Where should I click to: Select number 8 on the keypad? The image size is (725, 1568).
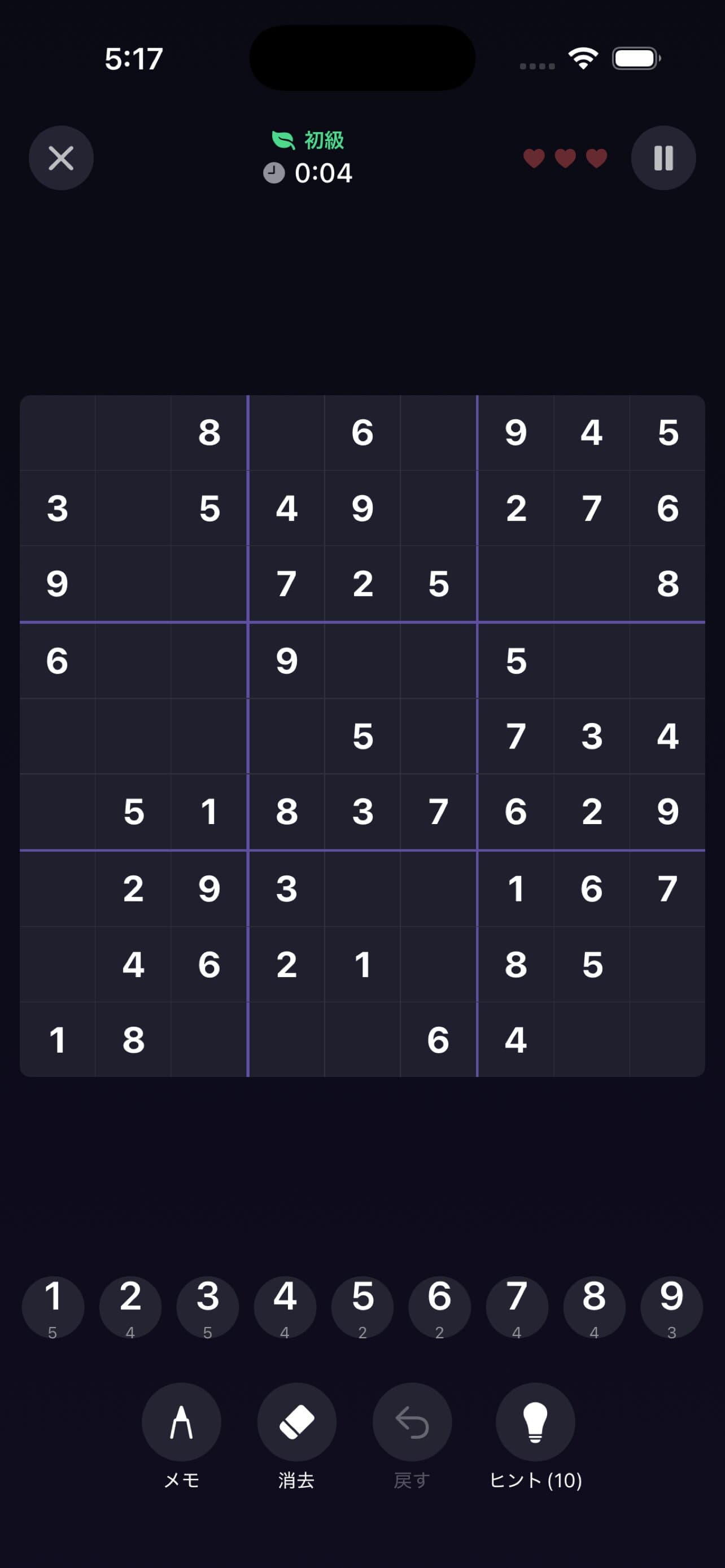click(x=594, y=1306)
